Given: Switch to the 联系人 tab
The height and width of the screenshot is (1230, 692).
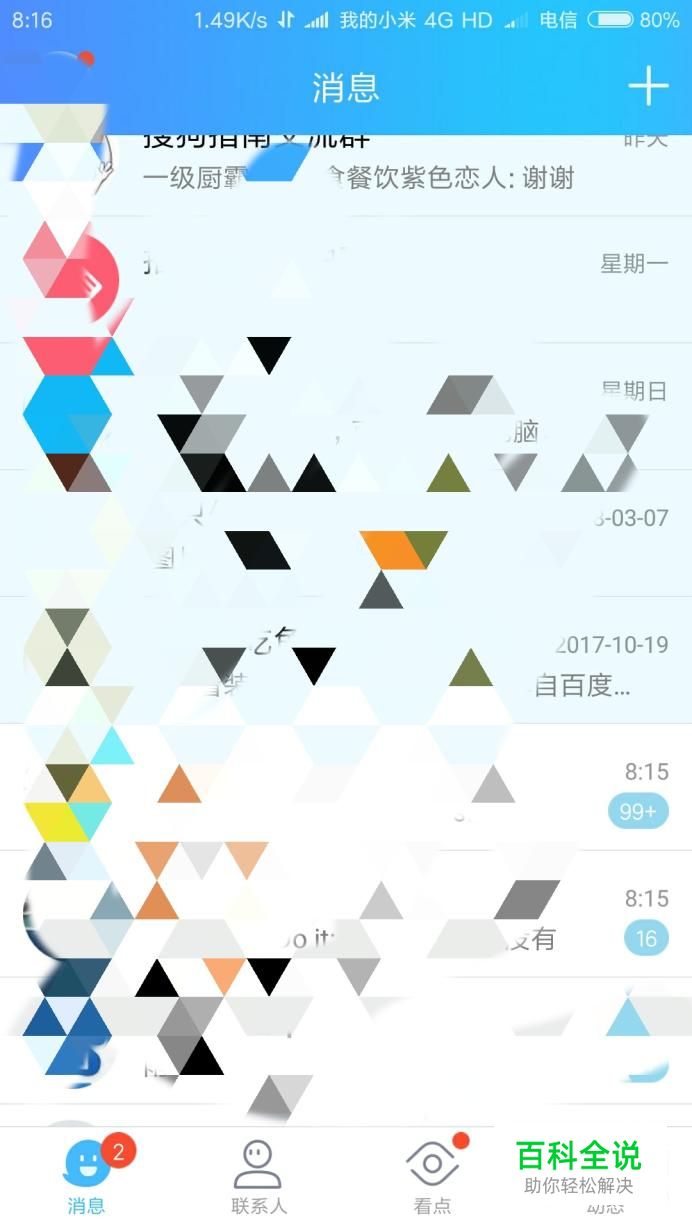Looking at the screenshot, I should pyautogui.click(x=258, y=1176).
